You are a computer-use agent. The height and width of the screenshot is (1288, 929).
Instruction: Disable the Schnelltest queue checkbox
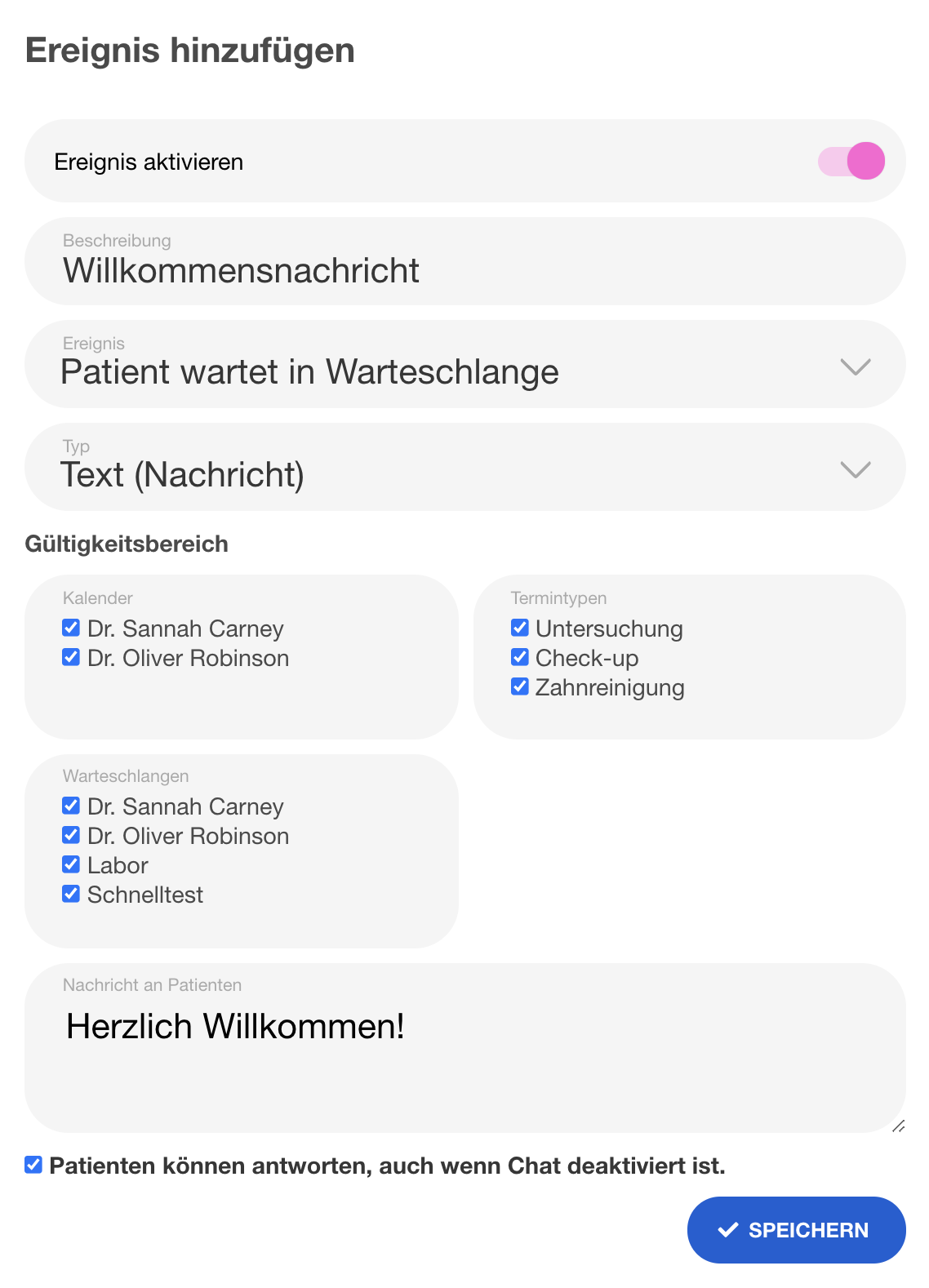(71, 894)
